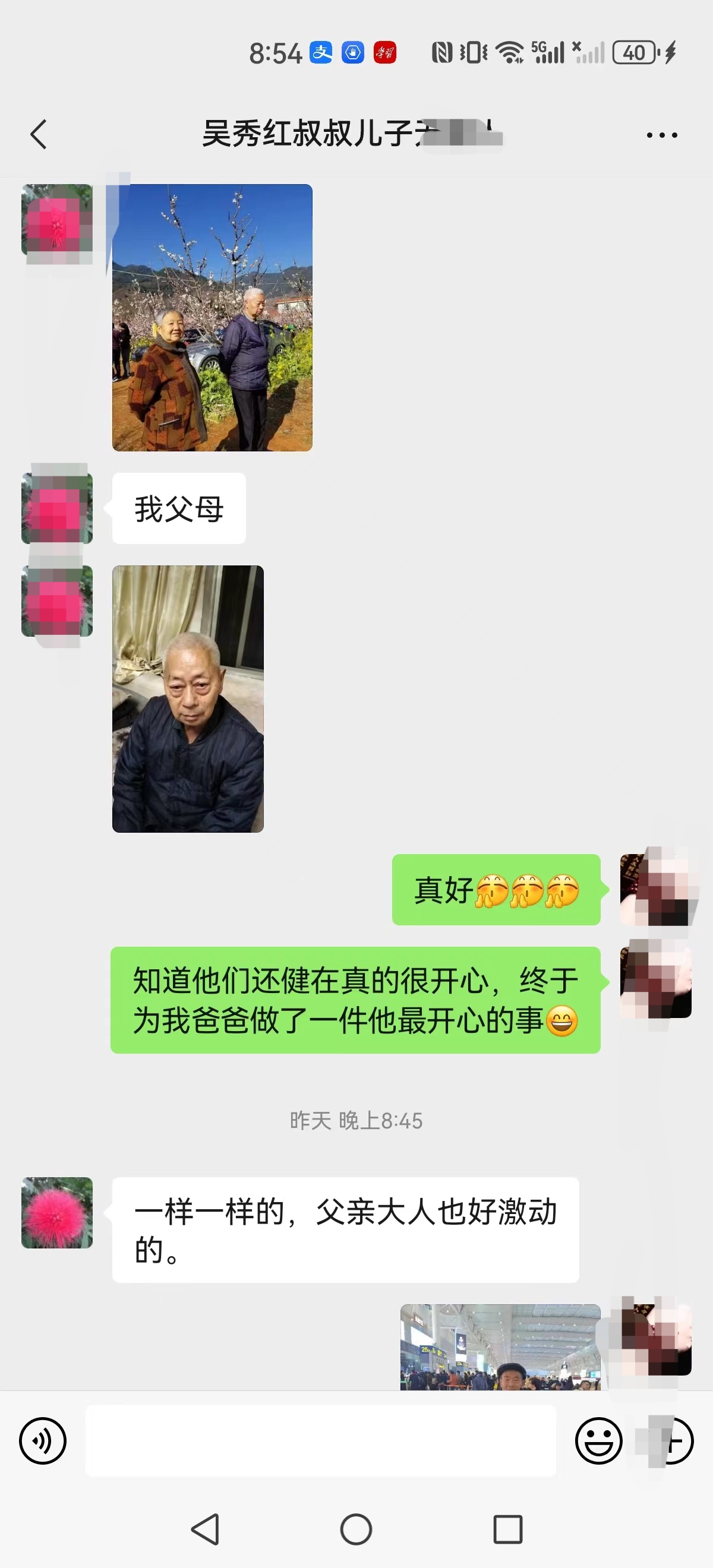Tap your own avatar beside 真好 message

[655, 889]
